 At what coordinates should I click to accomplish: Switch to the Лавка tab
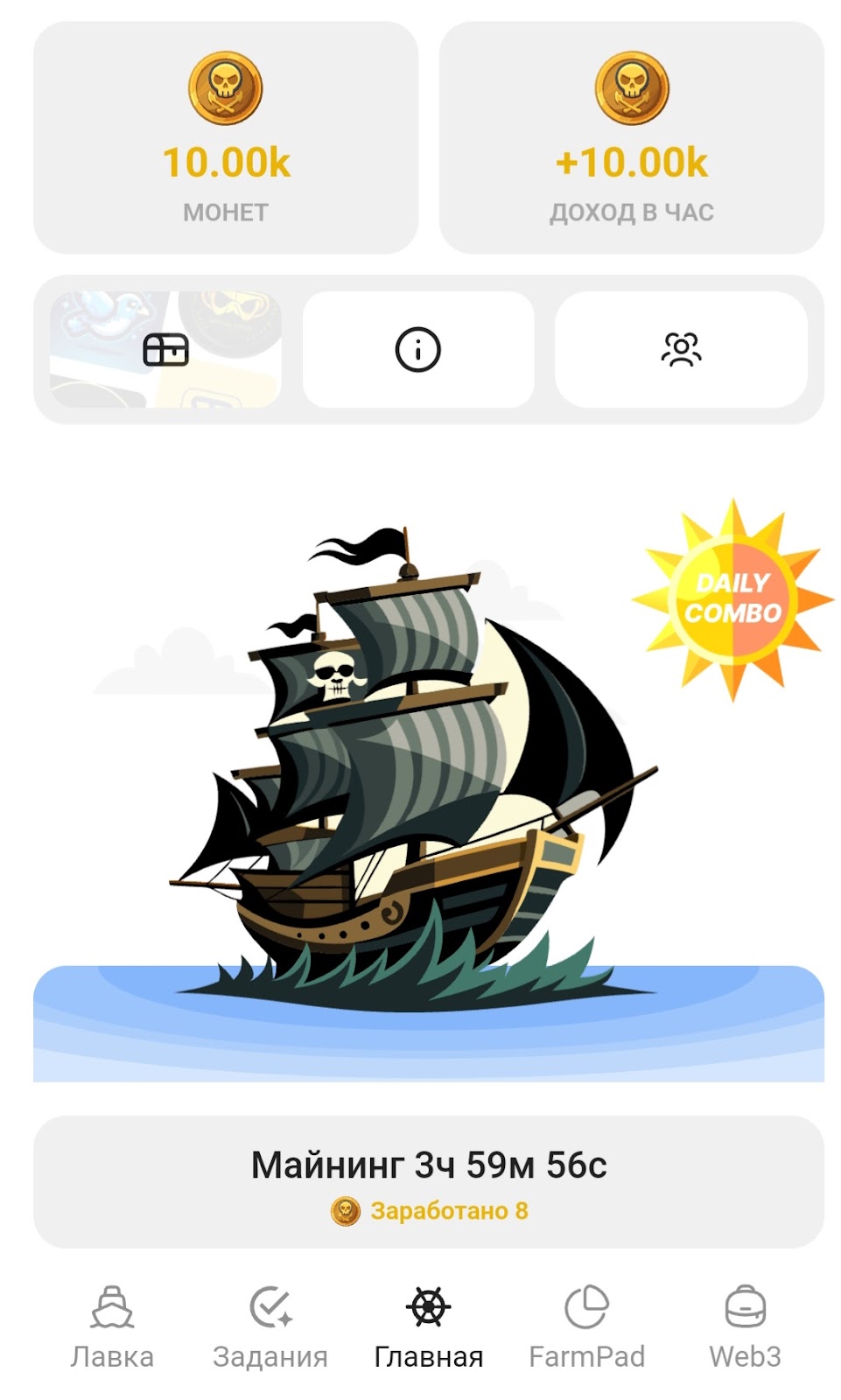click(x=112, y=1327)
